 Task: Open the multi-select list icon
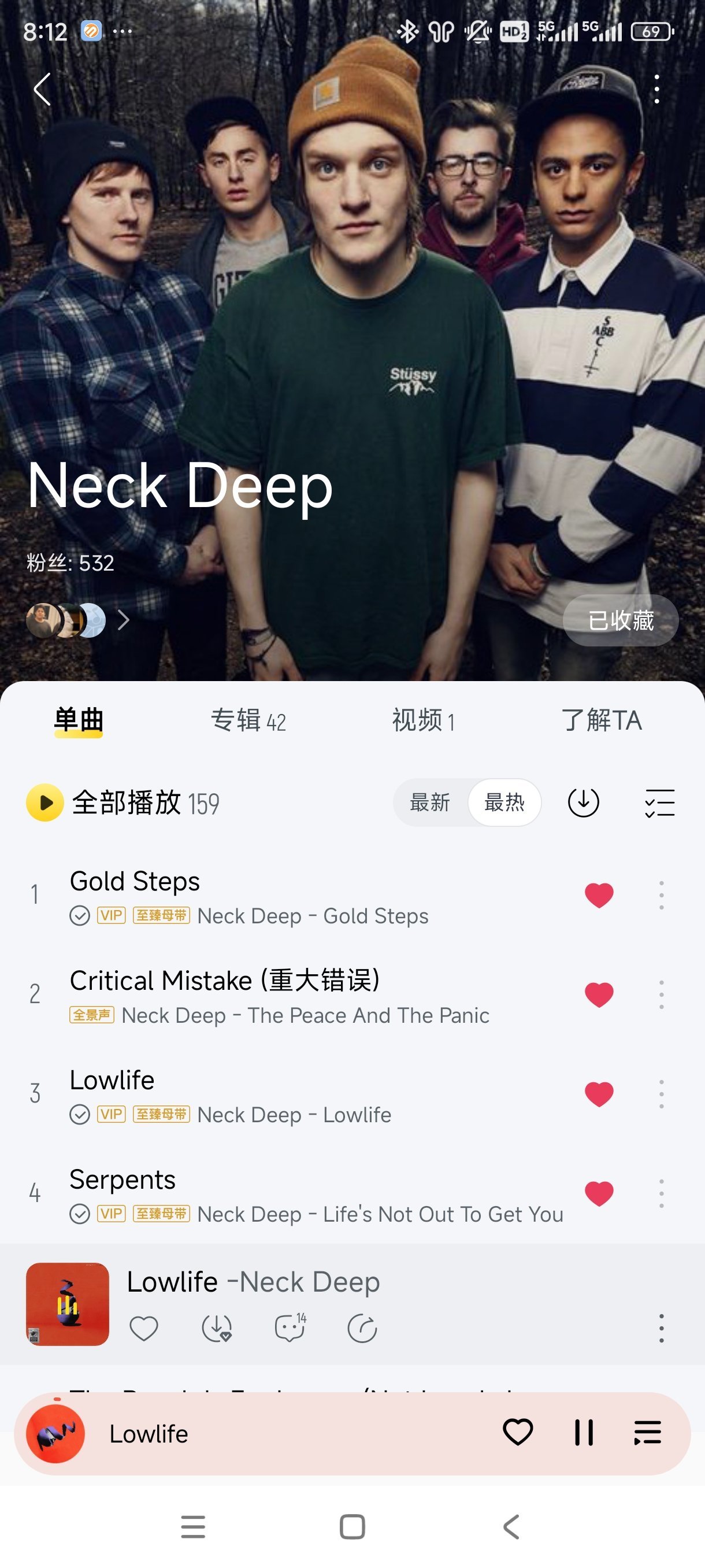(x=659, y=803)
